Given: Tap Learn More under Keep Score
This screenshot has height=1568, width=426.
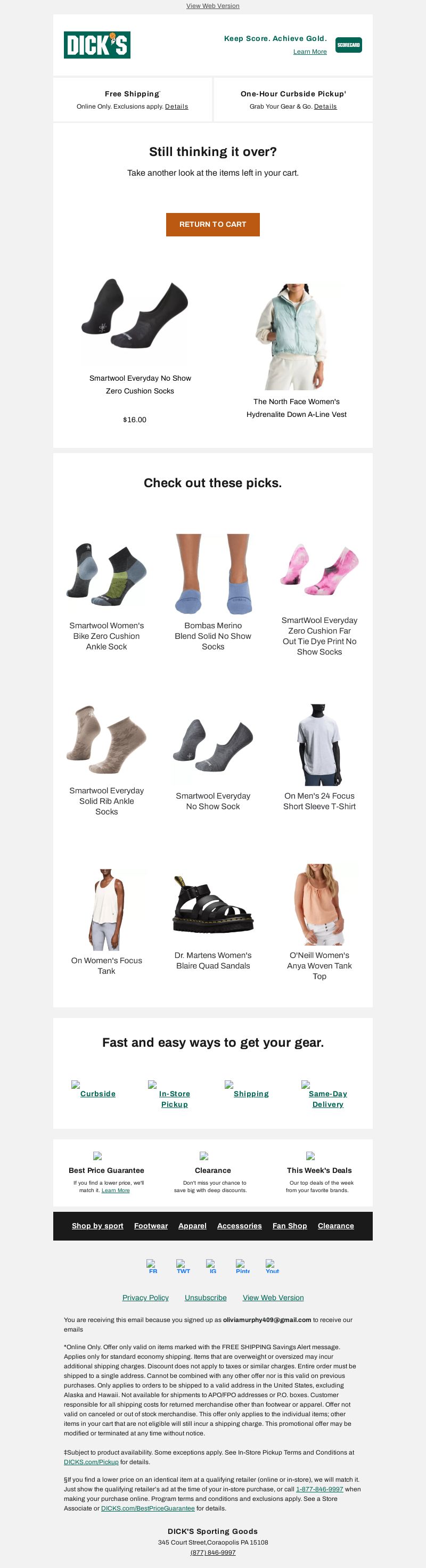Looking at the screenshot, I should coord(310,52).
